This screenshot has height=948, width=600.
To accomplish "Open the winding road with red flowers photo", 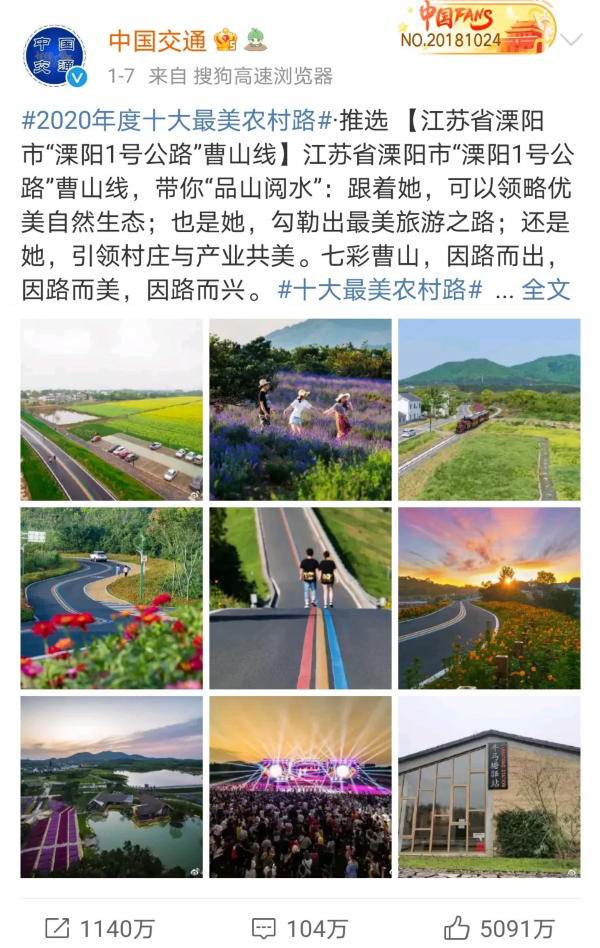I will click(x=111, y=598).
